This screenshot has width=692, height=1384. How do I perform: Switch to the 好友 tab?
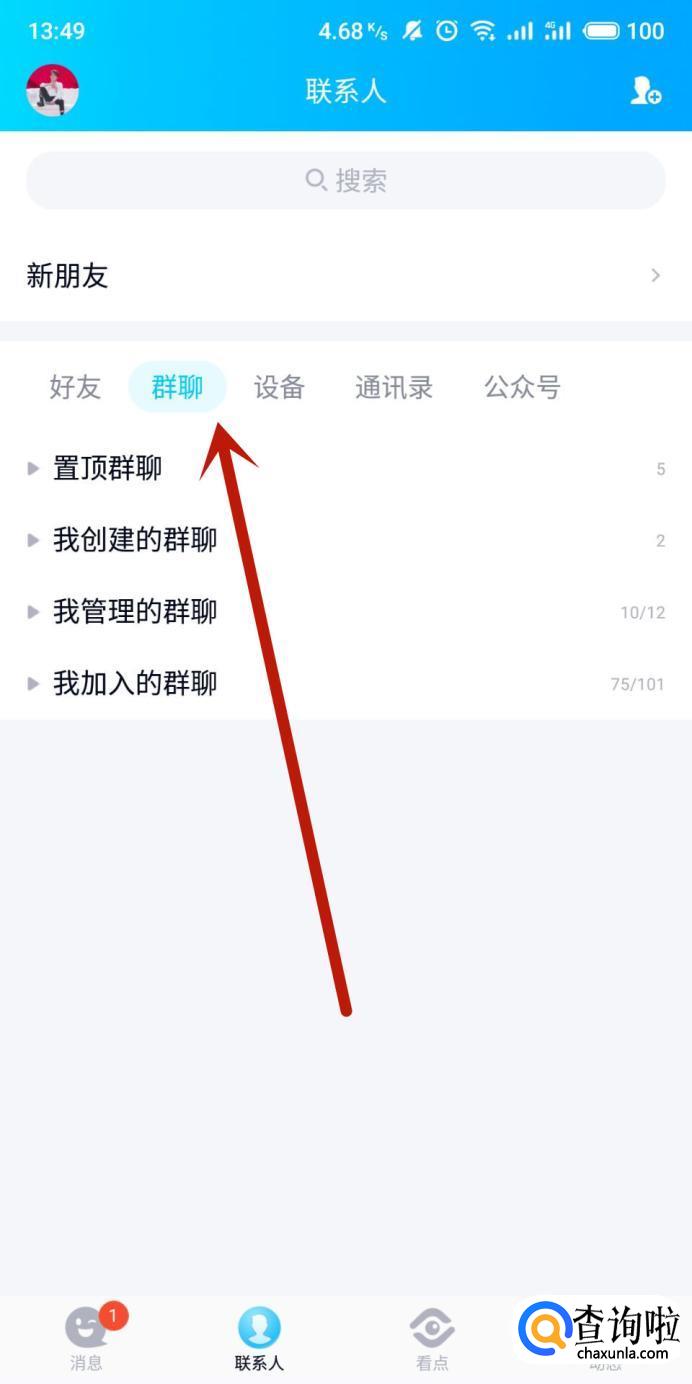[75, 387]
